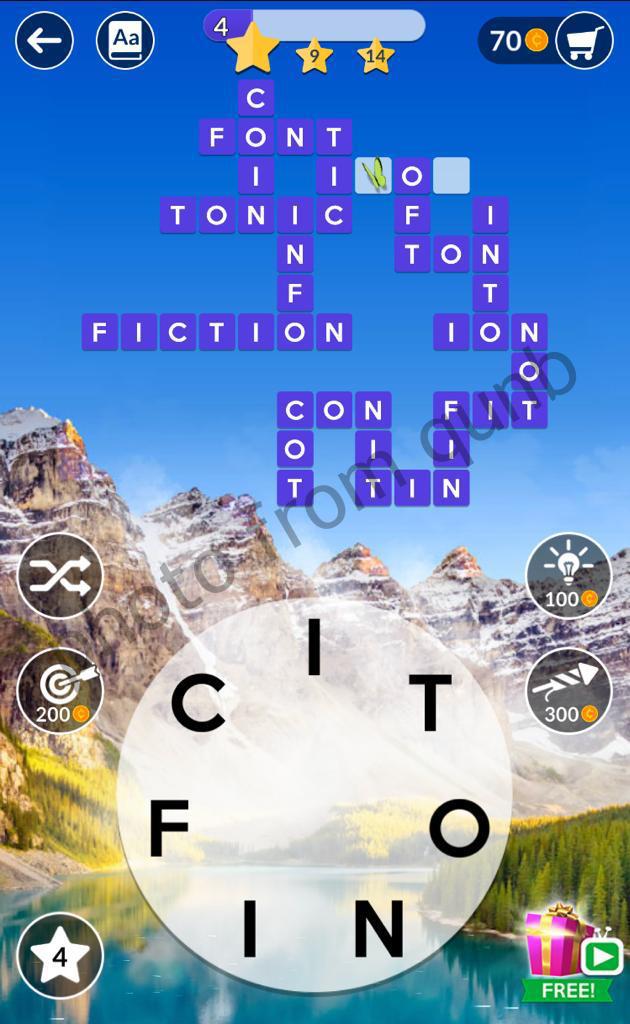Image resolution: width=630 pixels, height=1024 pixels.
Task: Claim the free gift video reward
Action: (x=566, y=953)
